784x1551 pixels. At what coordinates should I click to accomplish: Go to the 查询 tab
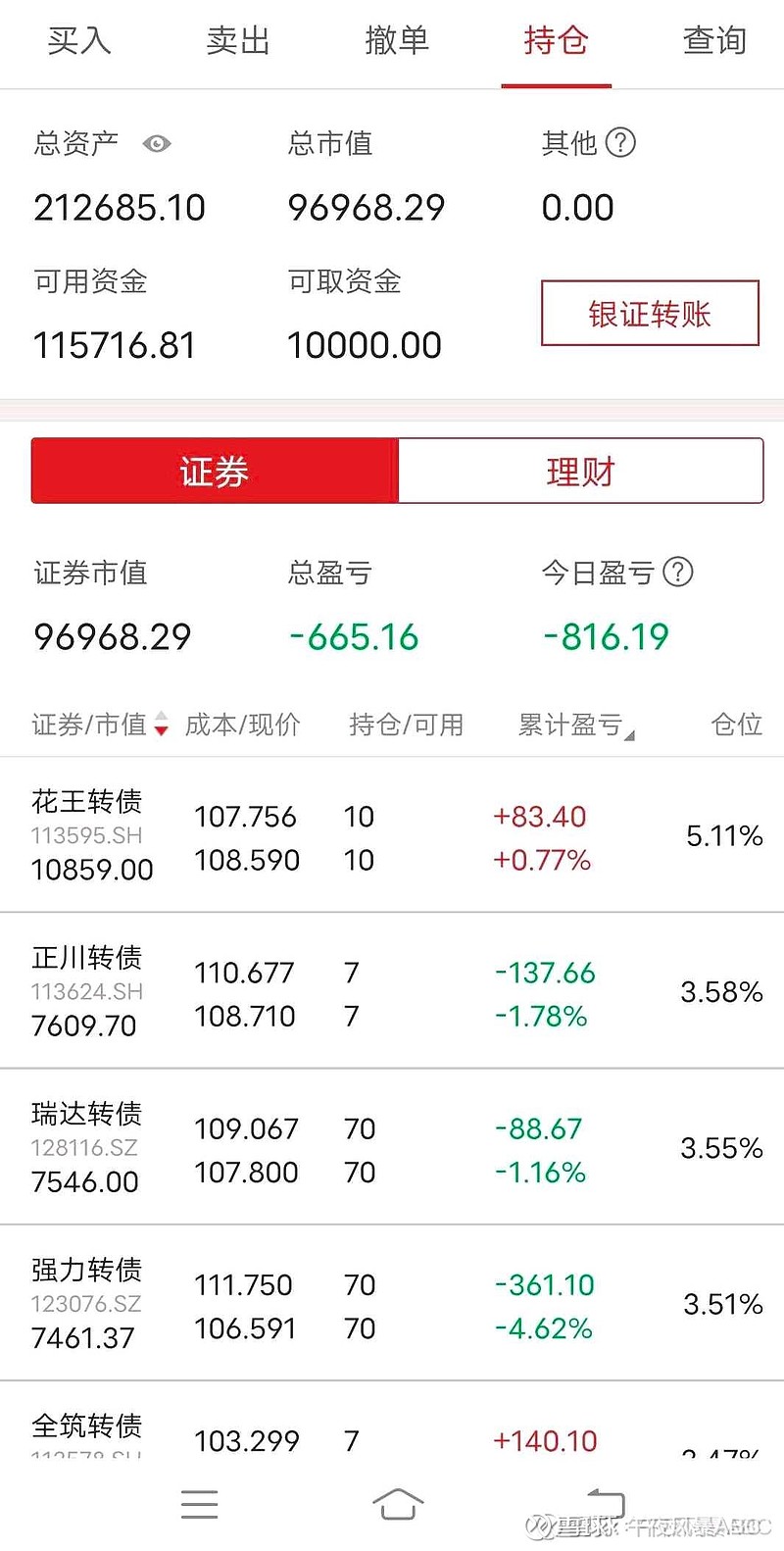pyautogui.click(x=714, y=41)
